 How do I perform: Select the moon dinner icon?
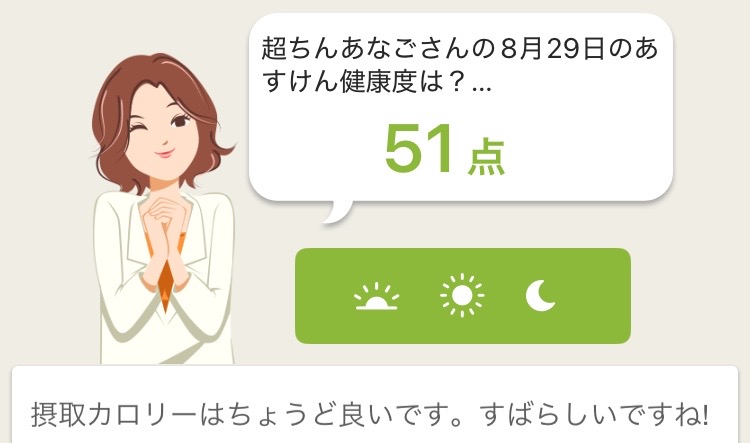(541, 295)
